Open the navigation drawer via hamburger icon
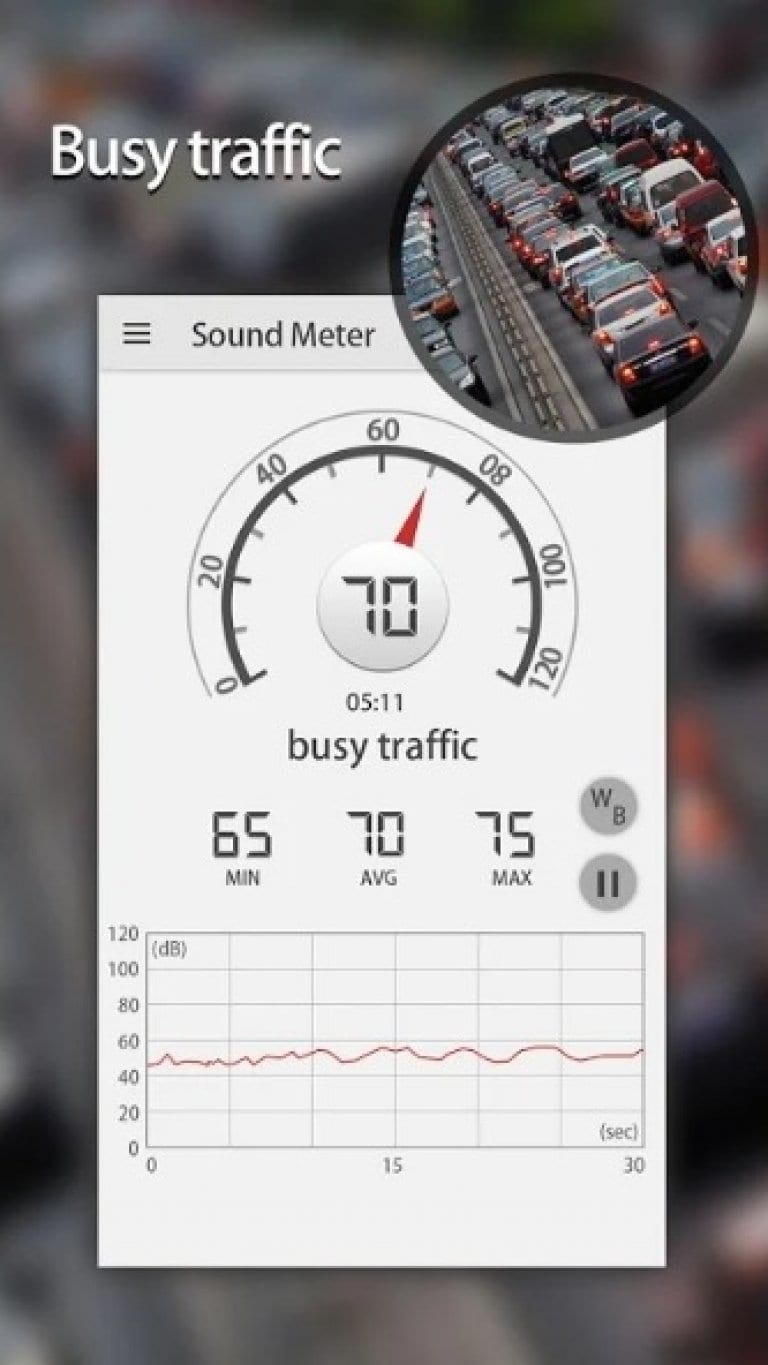 pyautogui.click(x=137, y=333)
